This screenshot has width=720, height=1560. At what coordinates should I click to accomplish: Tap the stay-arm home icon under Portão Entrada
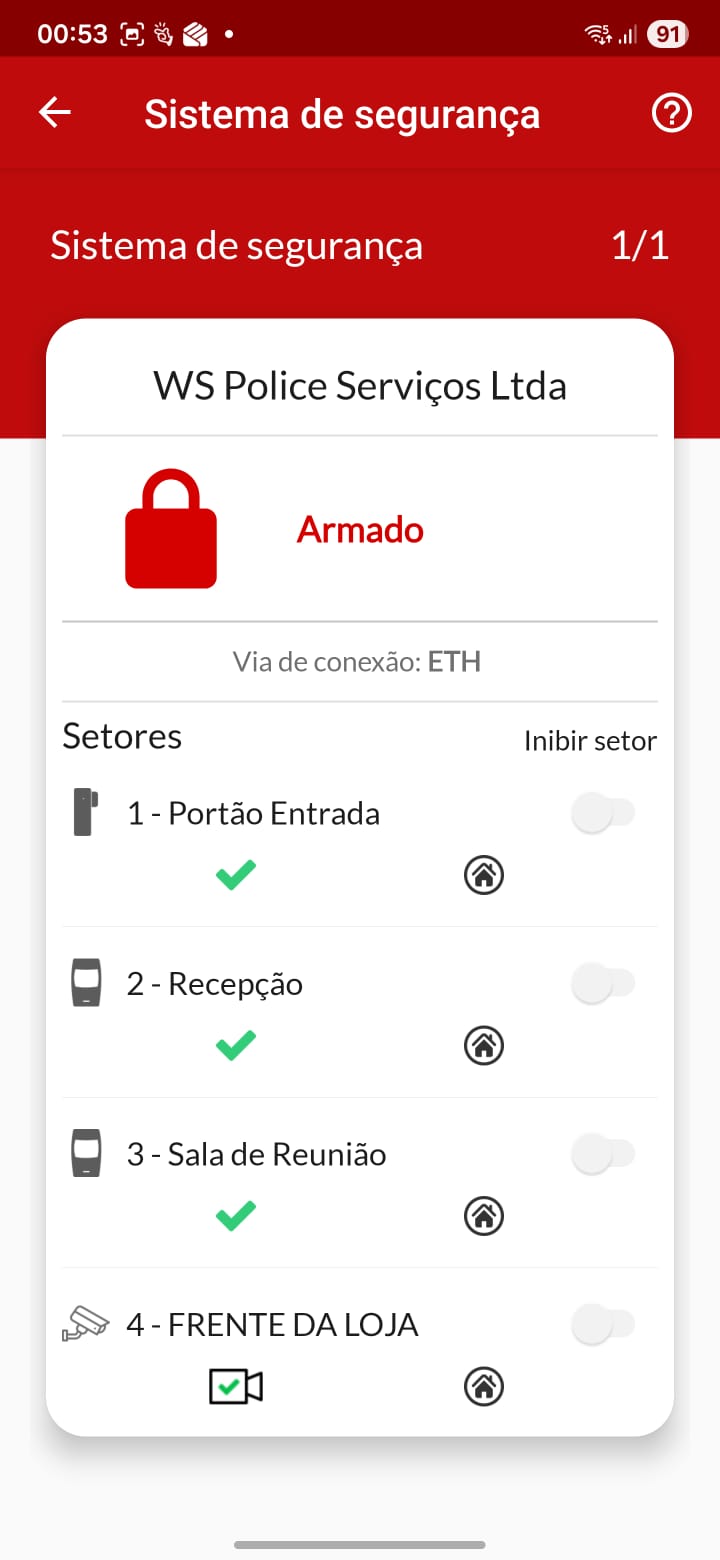click(483, 875)
